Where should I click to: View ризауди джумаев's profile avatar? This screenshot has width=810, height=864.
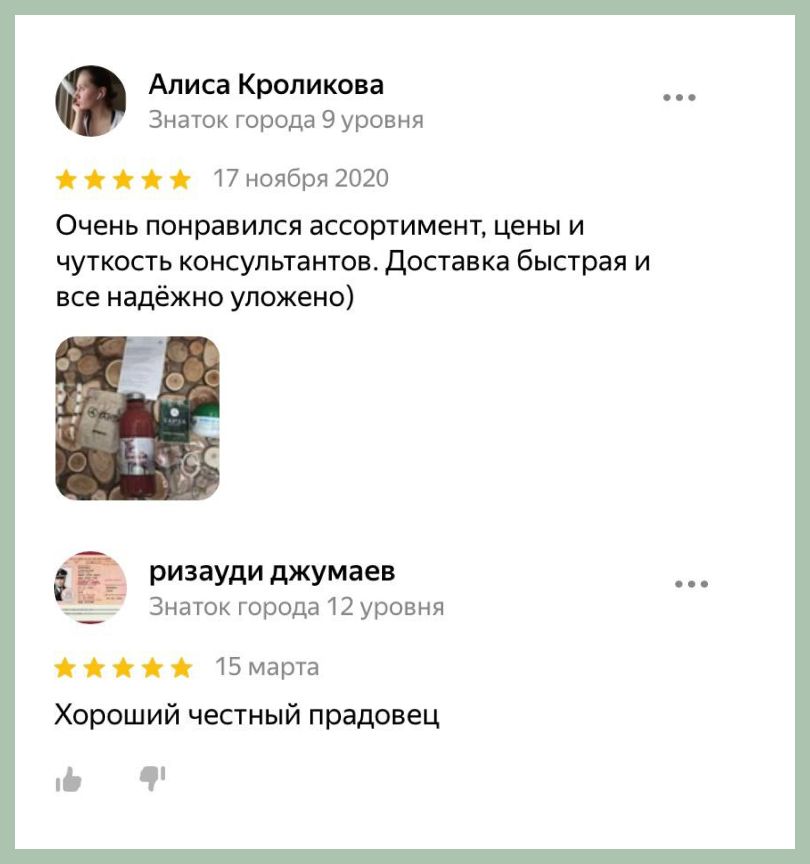(x=90, y=587)
